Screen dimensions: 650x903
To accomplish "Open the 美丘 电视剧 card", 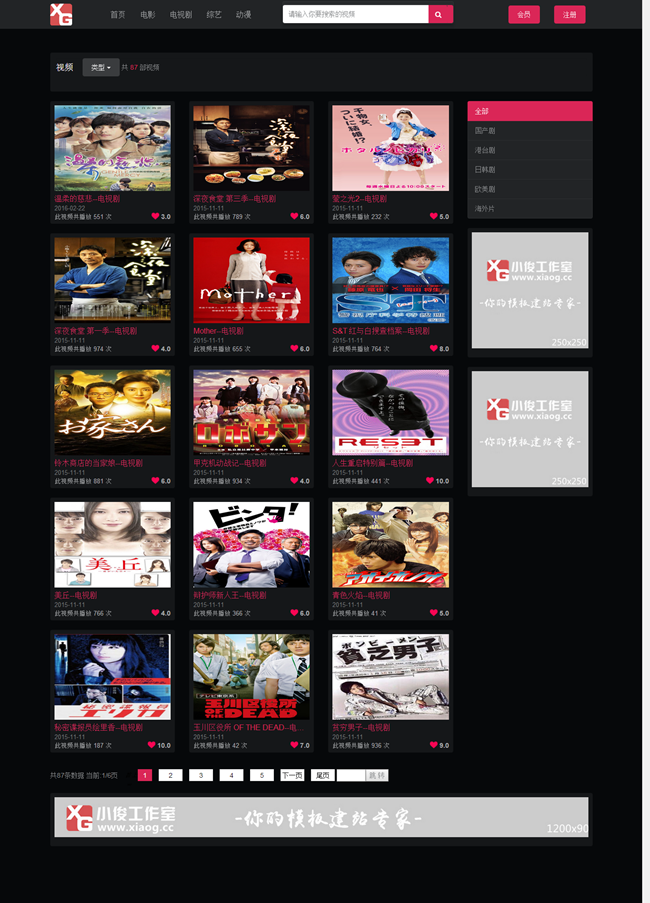I will (112, 544).
